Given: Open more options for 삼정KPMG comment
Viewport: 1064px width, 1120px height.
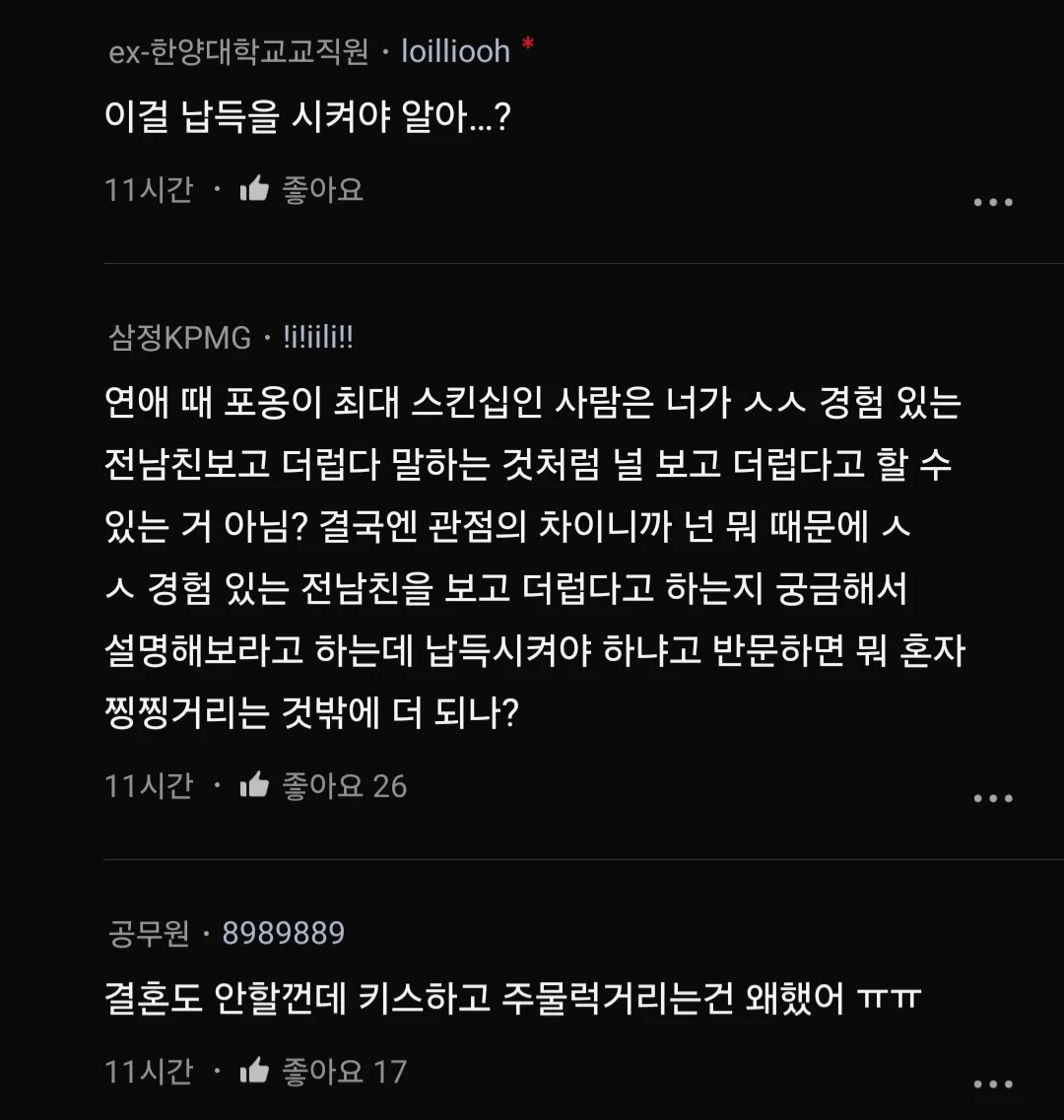Looking at the screenshot, I should 992,798.
